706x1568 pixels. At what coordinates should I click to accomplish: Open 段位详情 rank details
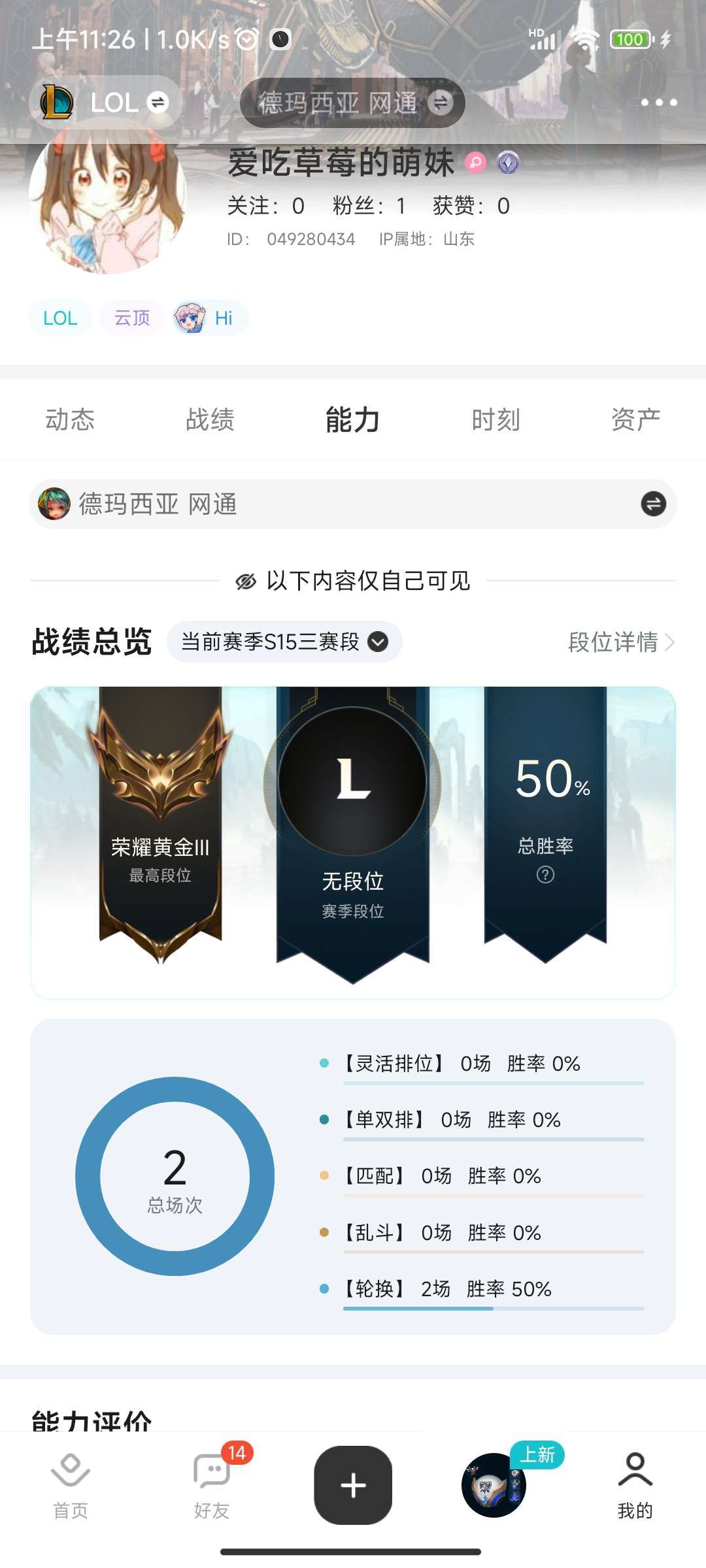[621, 642]
